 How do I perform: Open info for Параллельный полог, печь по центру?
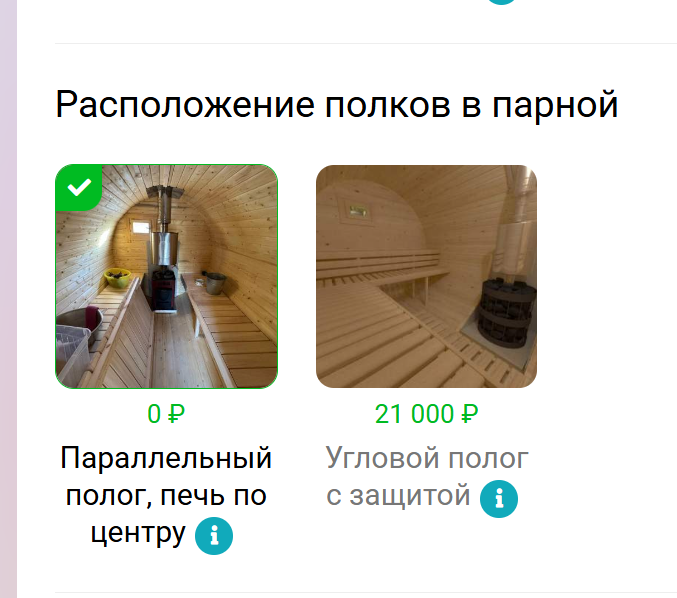(214, 536)
